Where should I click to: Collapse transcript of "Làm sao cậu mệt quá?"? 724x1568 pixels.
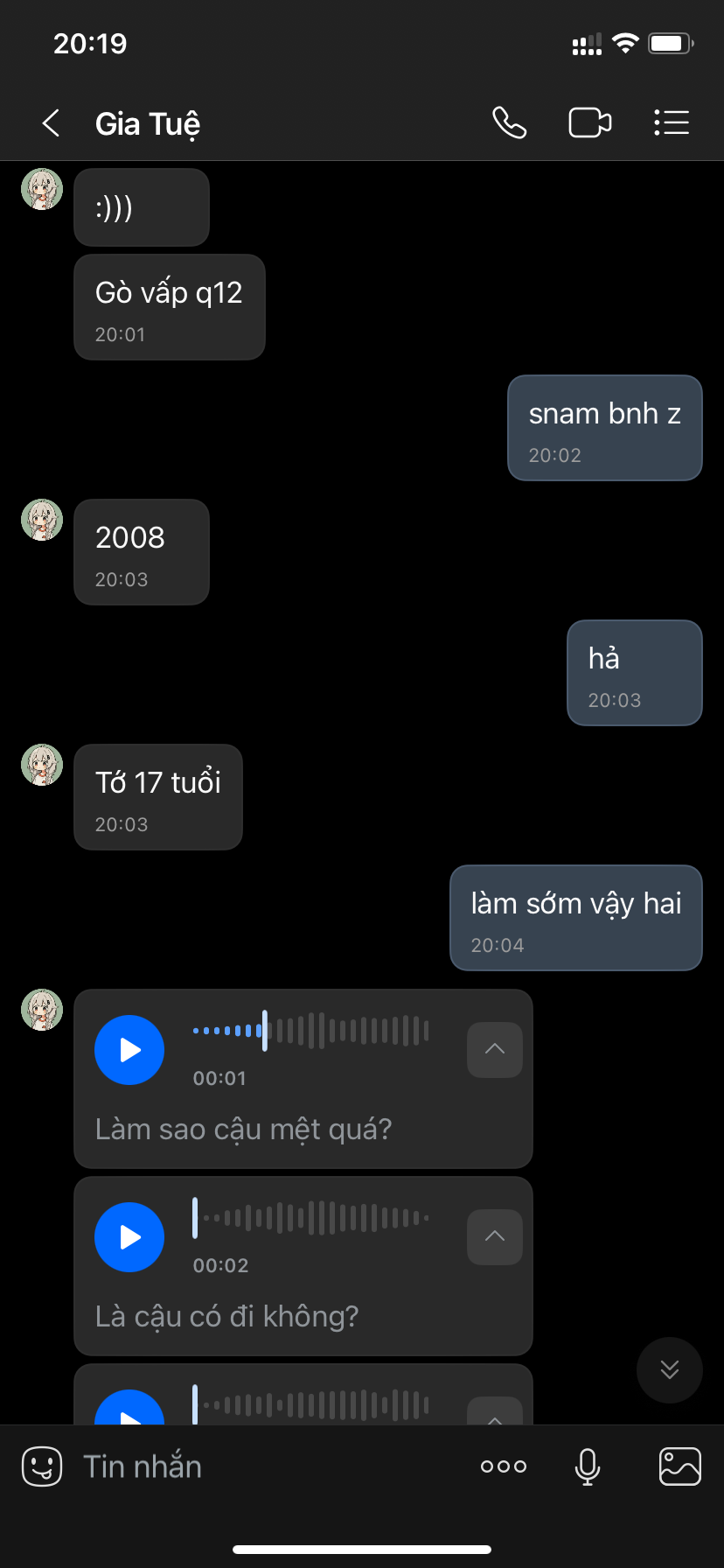pos(495,1050)
